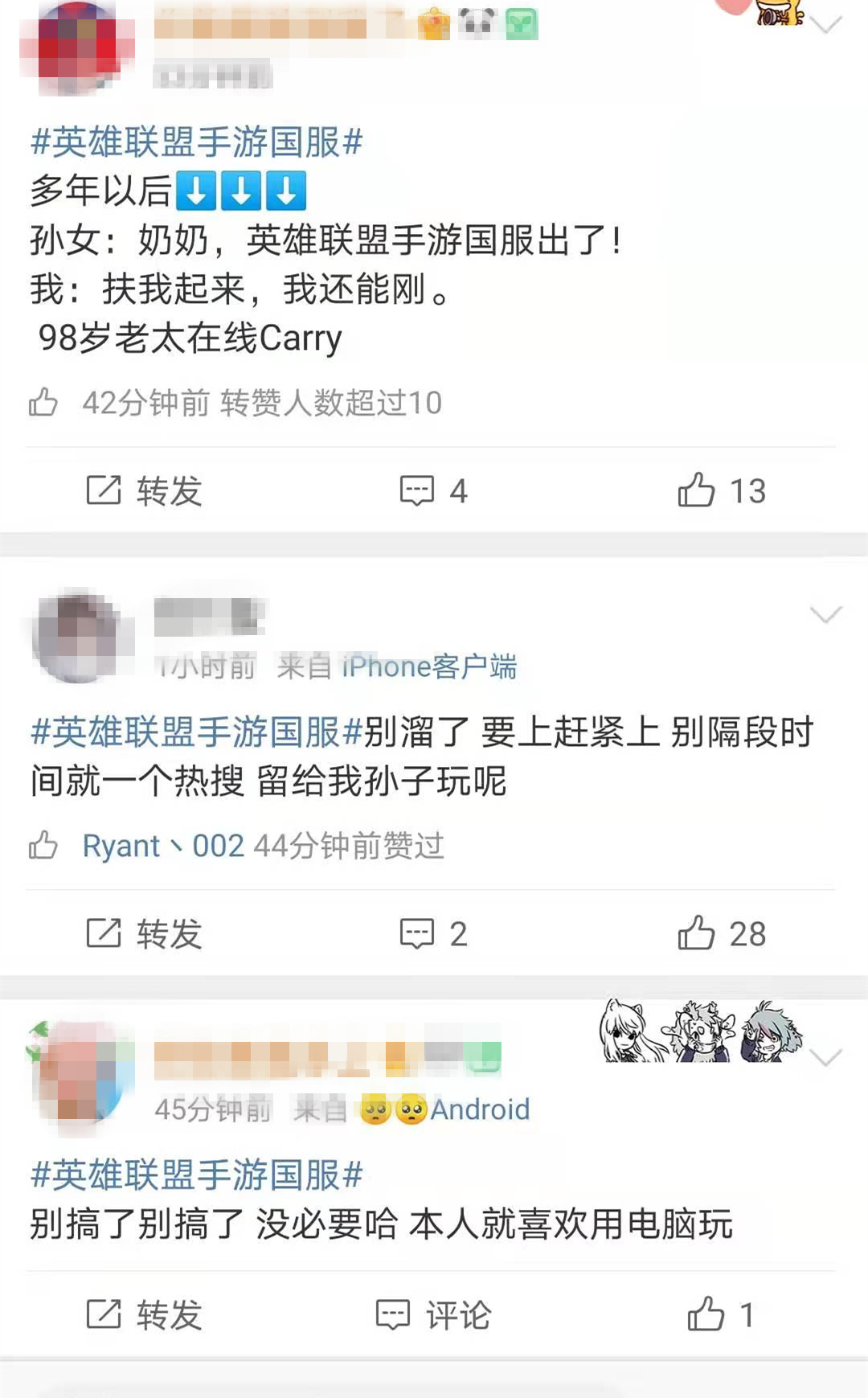The height and width of the screenshot is (1398, 868).
Task: Expand options chevron for the iPhone客户端 post
Action: (x=825, y=615)
